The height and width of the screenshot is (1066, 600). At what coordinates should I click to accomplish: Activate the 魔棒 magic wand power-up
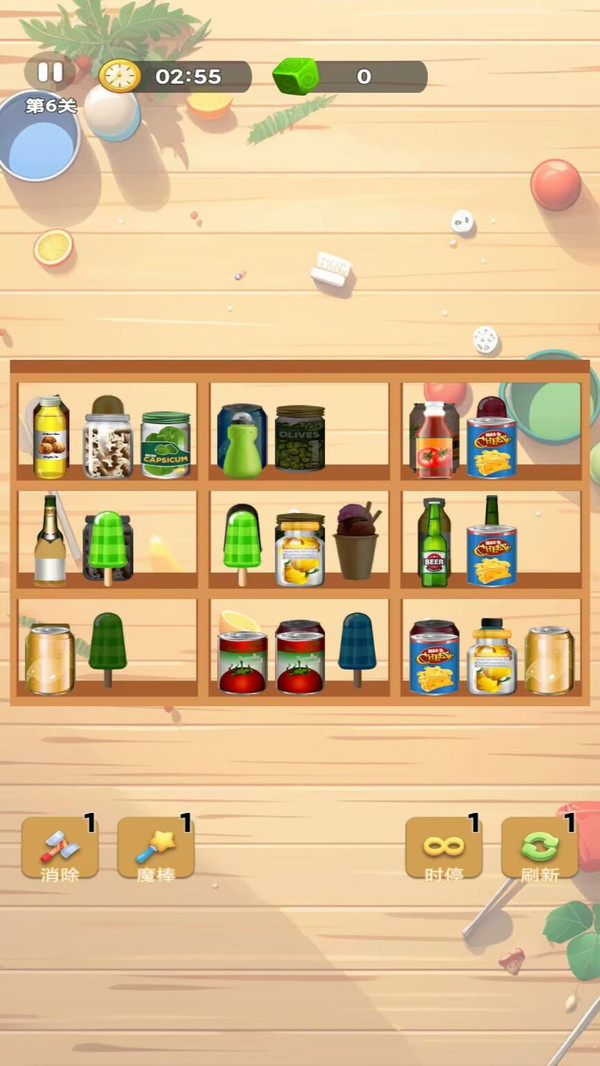pyautogui.click(x=155, y=848)
